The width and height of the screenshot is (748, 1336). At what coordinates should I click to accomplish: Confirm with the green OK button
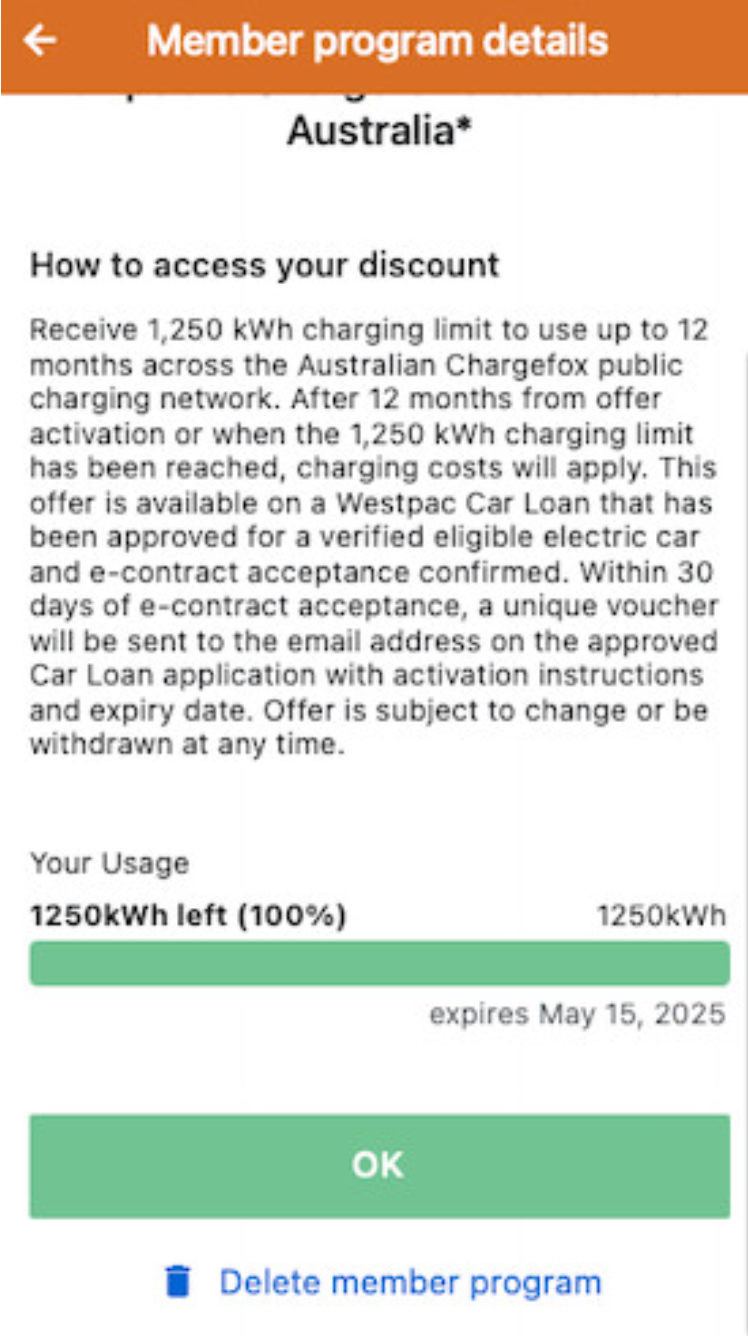click(x=379, y=1166)
